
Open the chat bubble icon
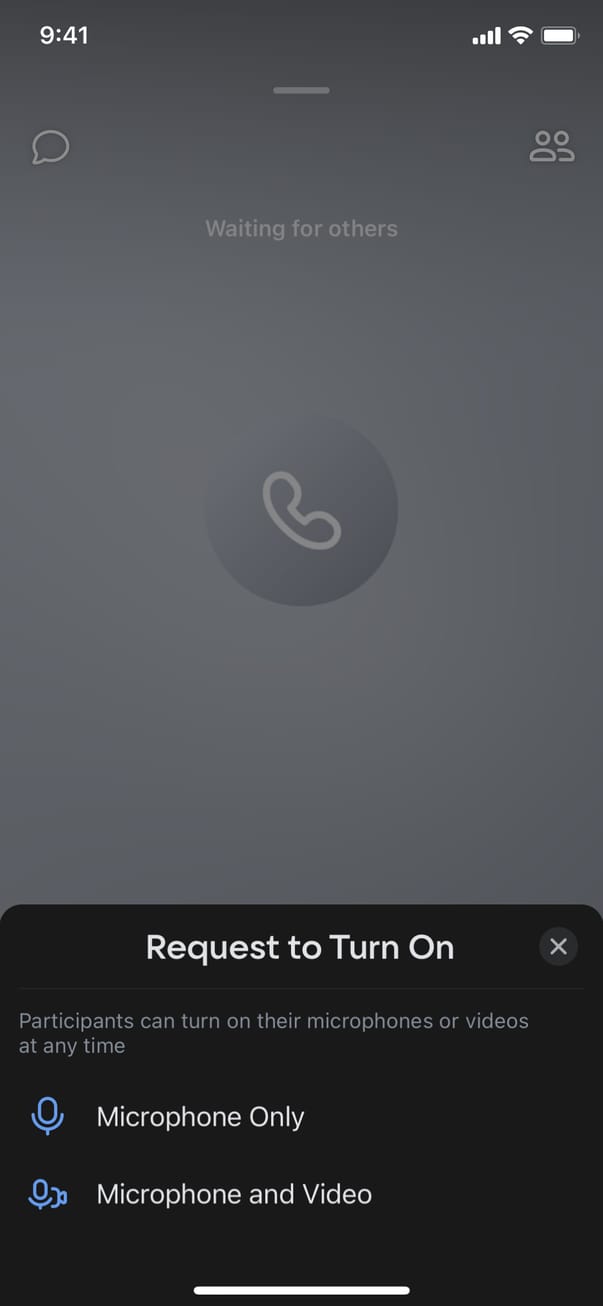tap(50, 148)
